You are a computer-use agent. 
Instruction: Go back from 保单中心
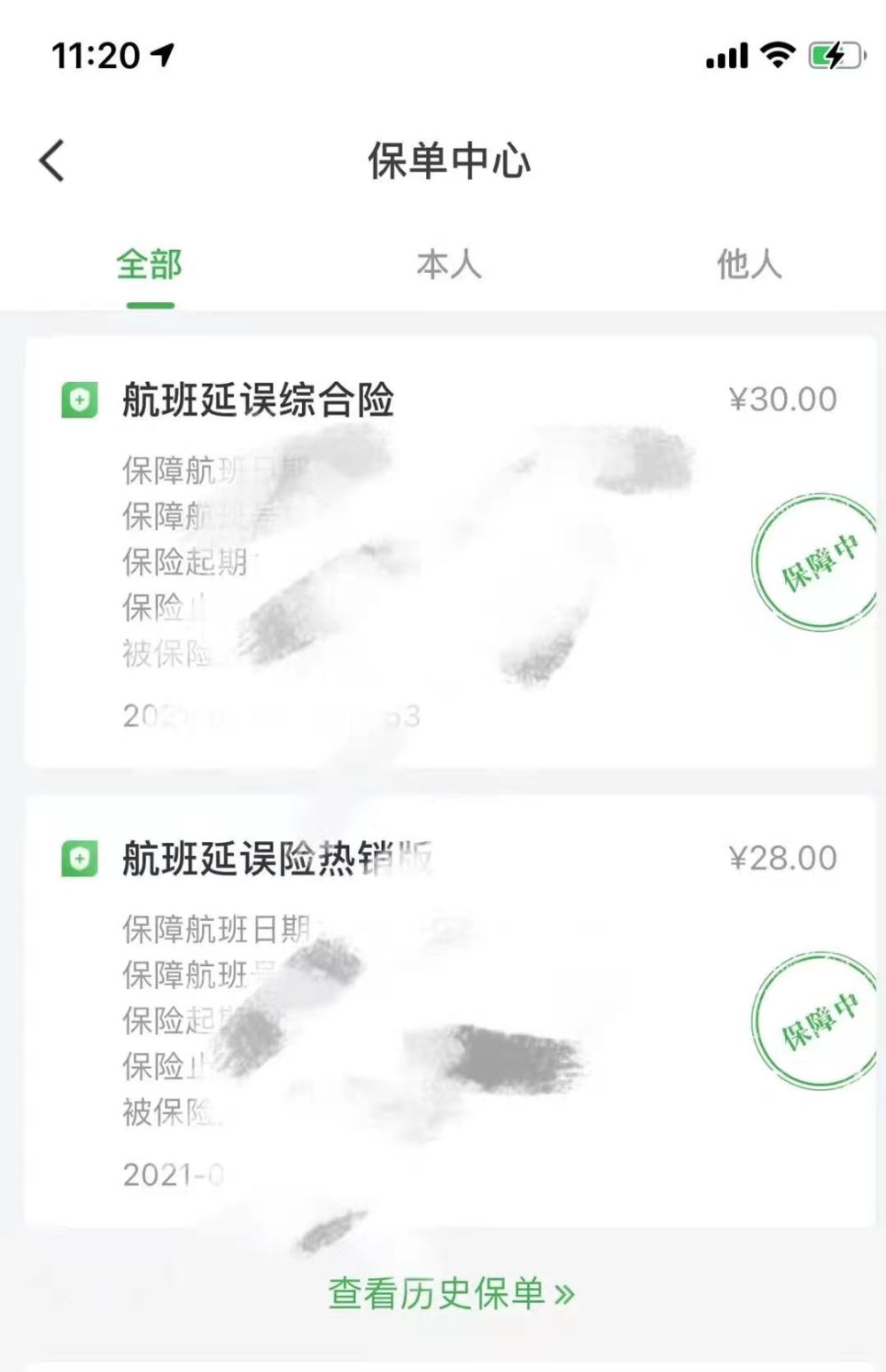(53, 161)
